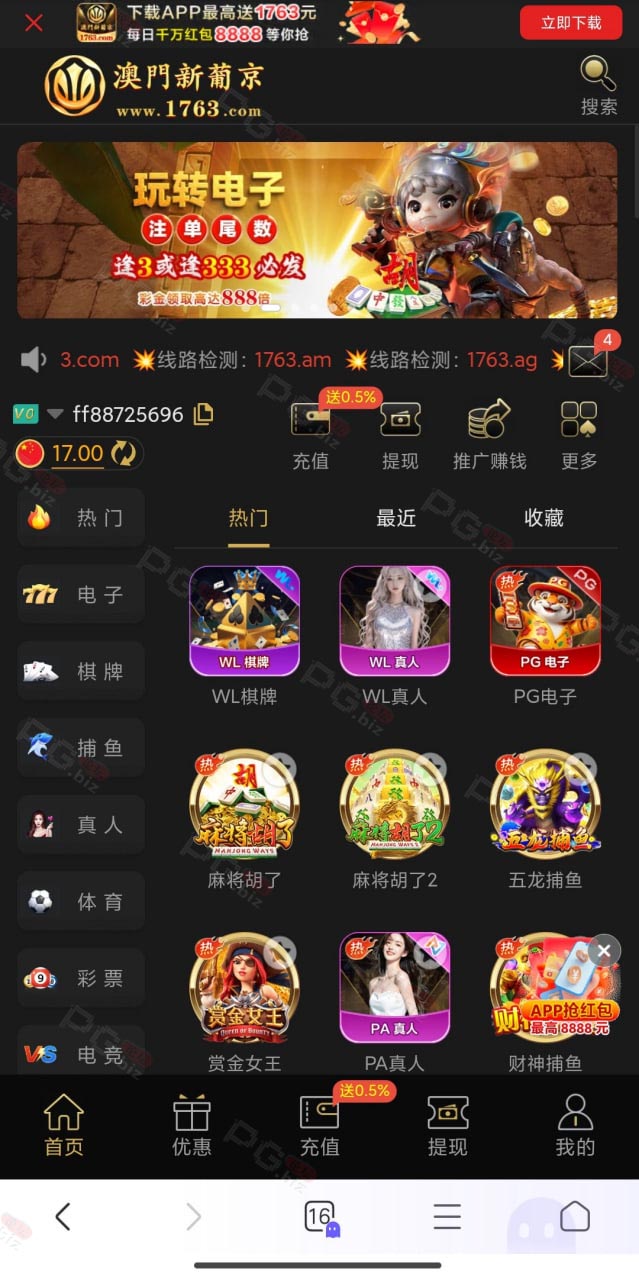Screen dimensions: 639x1280
Task: Select the 体育 category in sidebar
Action: coord(81,901)
